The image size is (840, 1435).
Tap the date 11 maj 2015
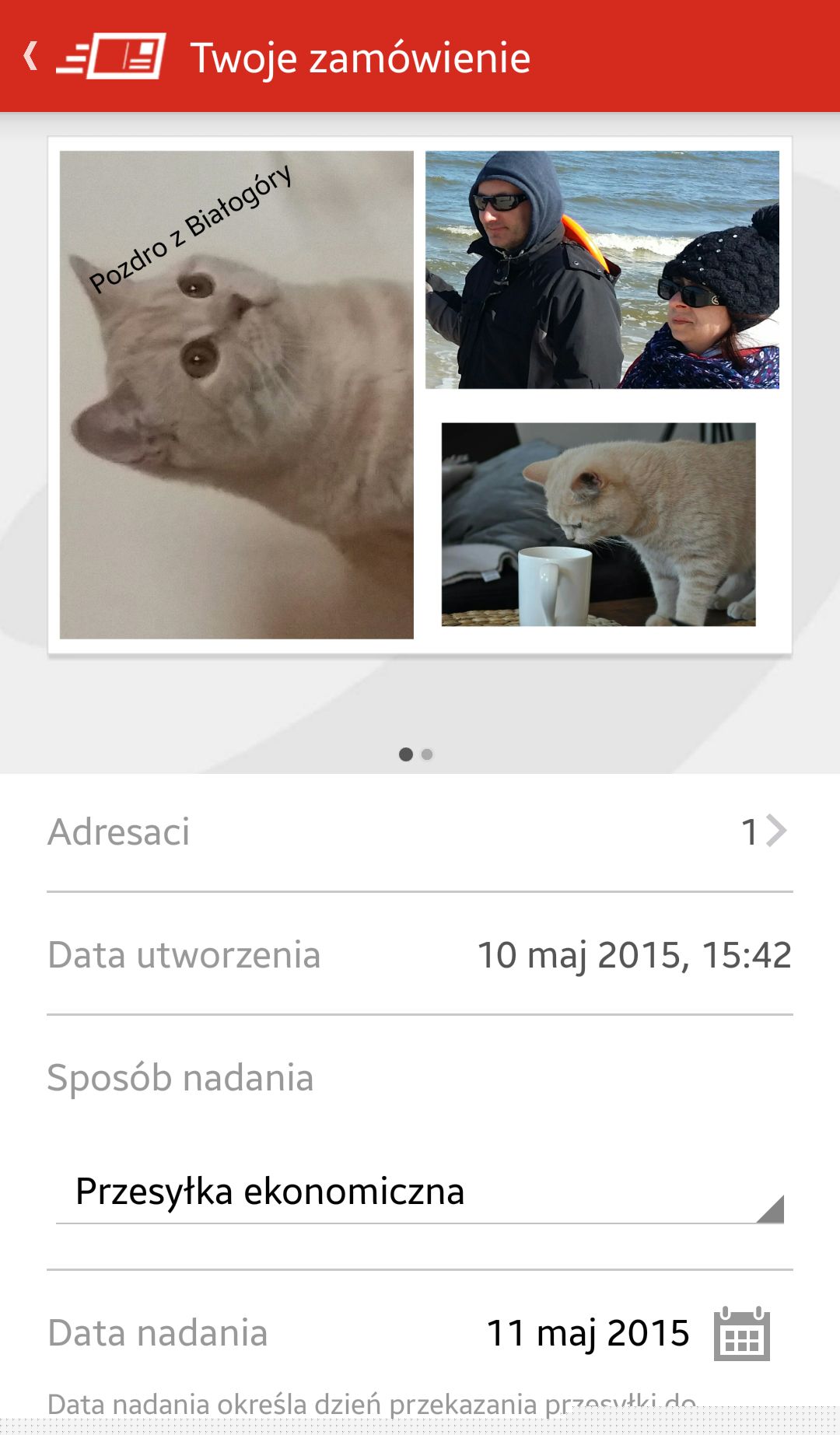coord(586,1332)
